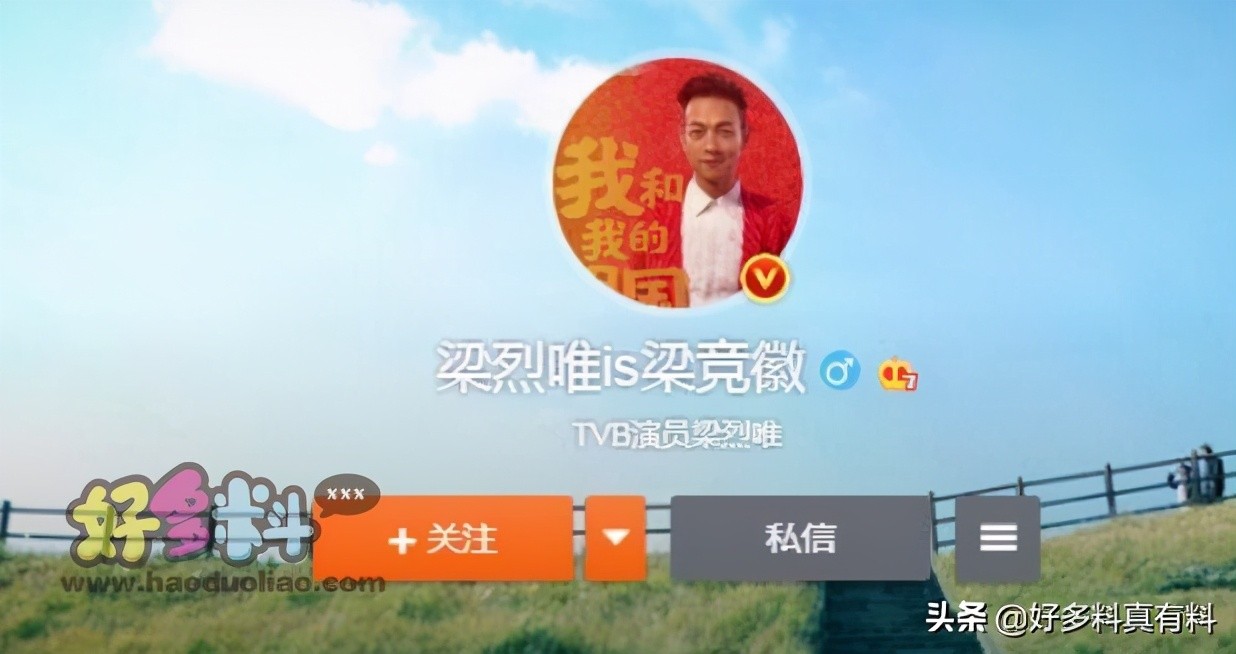This screenshot has width=1236, height=654.
Task: Tap the membership crown badge
Action: coord(897,374)
